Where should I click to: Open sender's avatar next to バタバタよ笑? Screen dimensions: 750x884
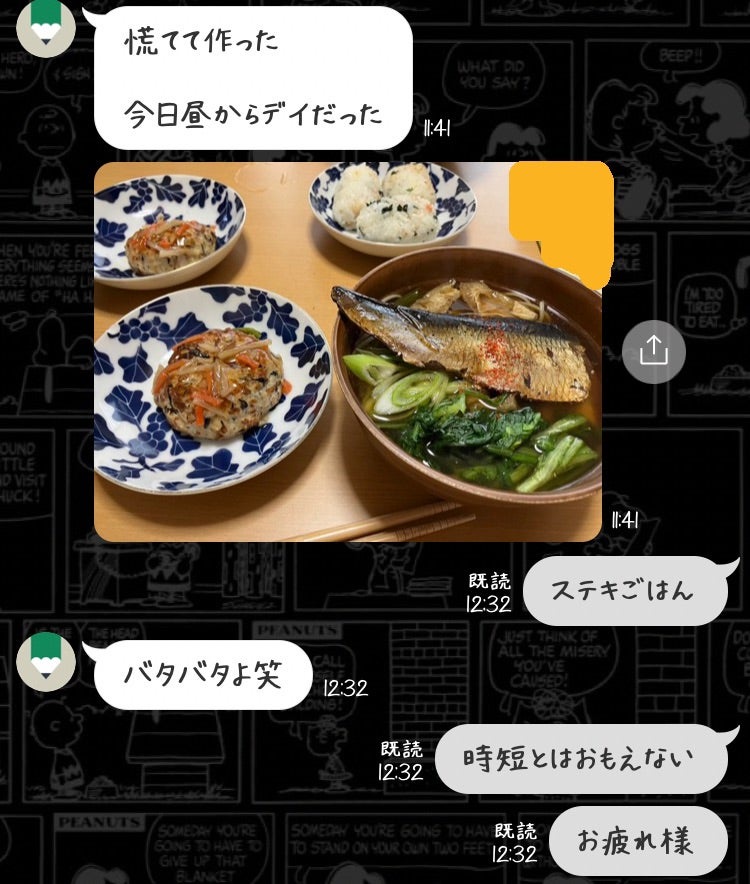(x=45, y=660)
